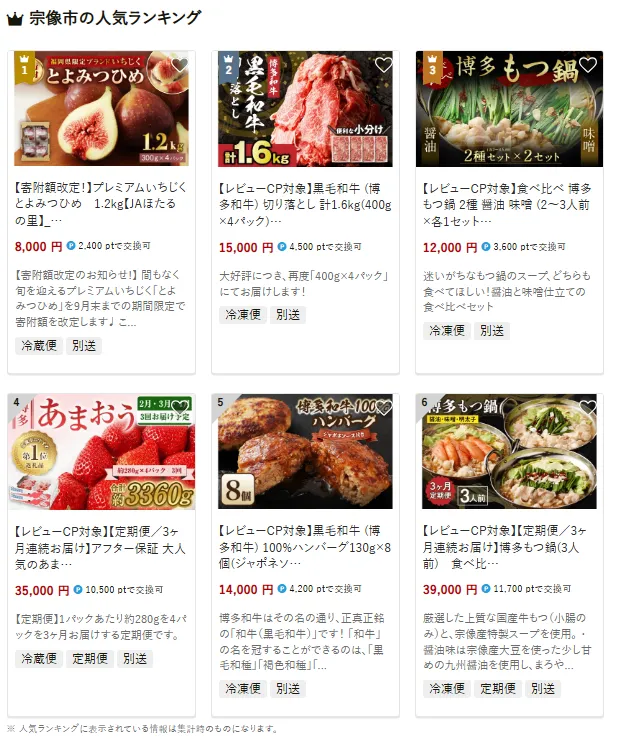Favorite the 博多和牛 ハンバーグ item
The height and width of the screenshot is (739, 625).
383,407
